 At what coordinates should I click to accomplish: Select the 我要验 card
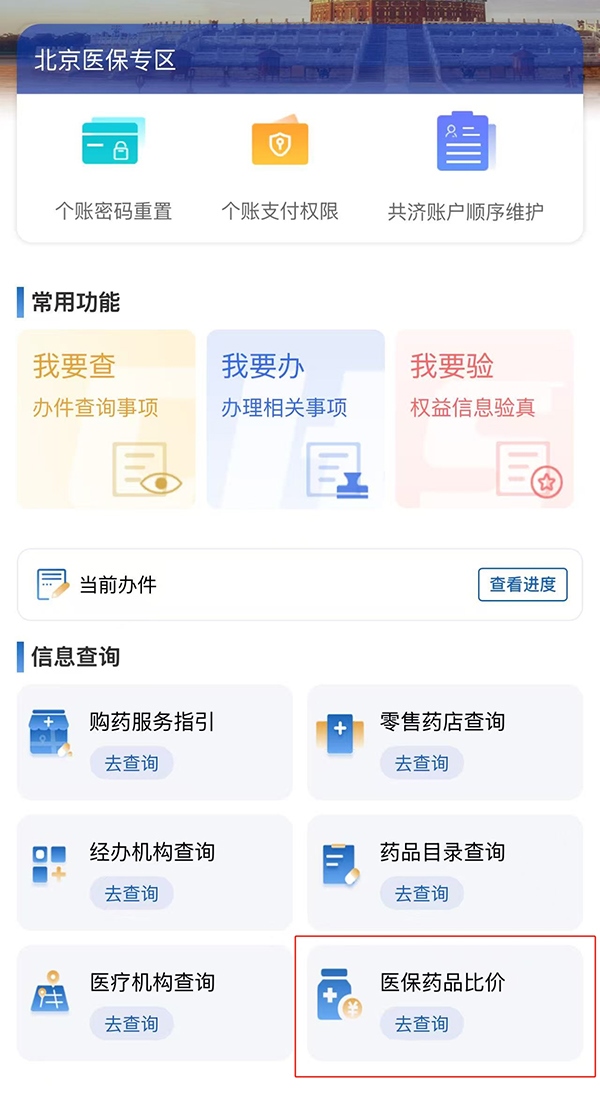point(484,419)
